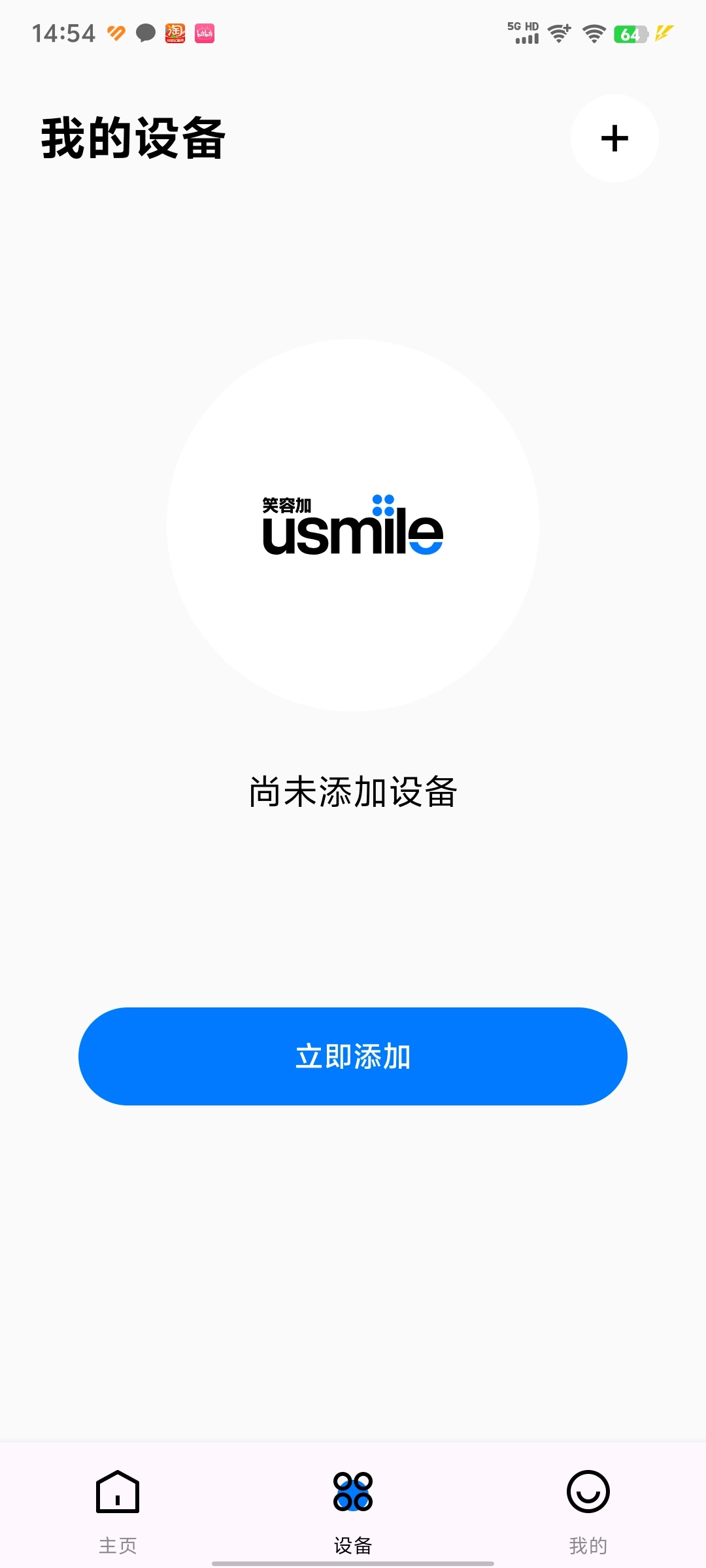Open the plus button to add a device

[614, 138]
